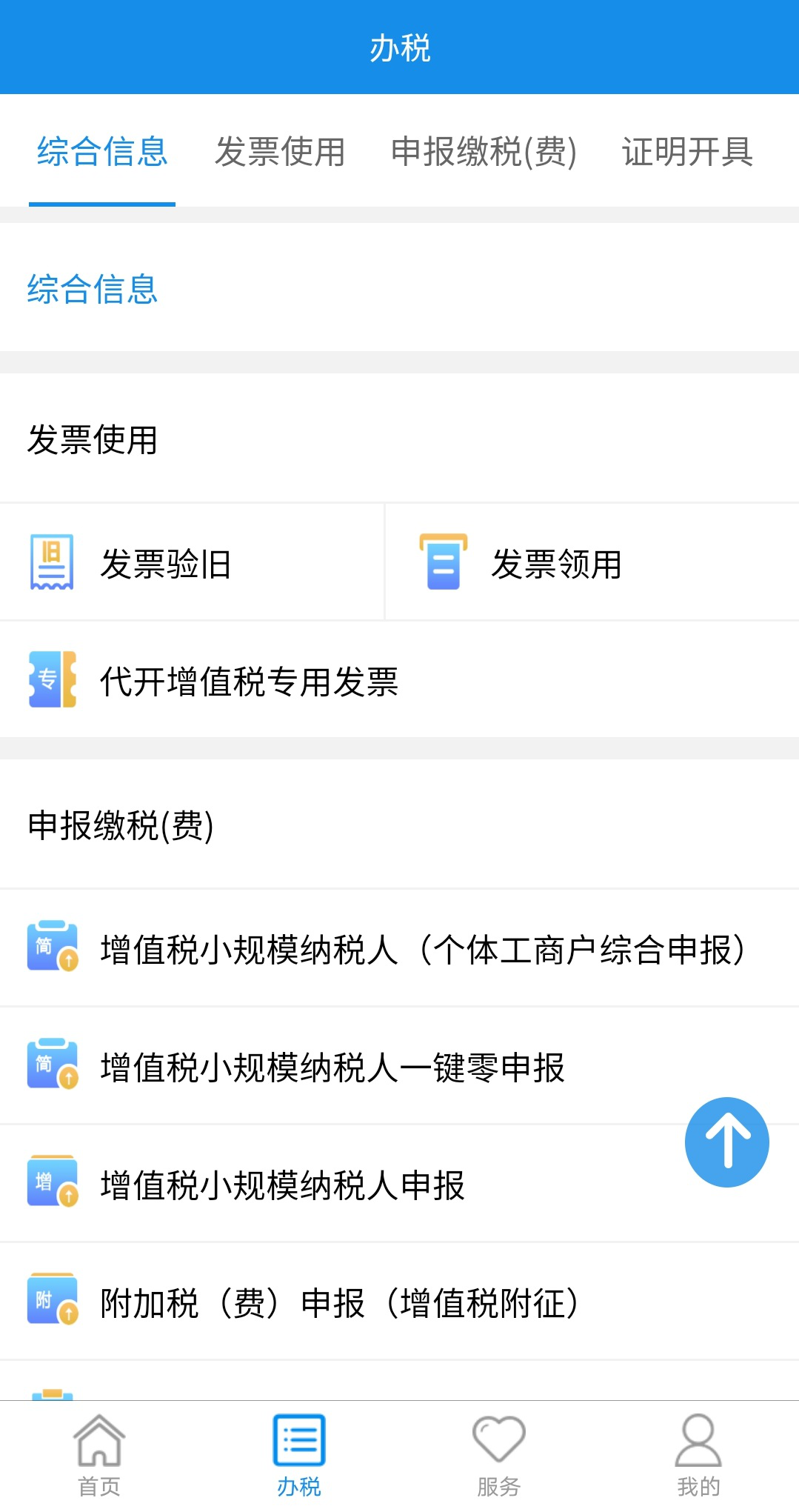Image resolution: width=799 pixels, height=1512 pixels.
Task: Go to the 首页 bottom tab
Action: point(99,1456)
